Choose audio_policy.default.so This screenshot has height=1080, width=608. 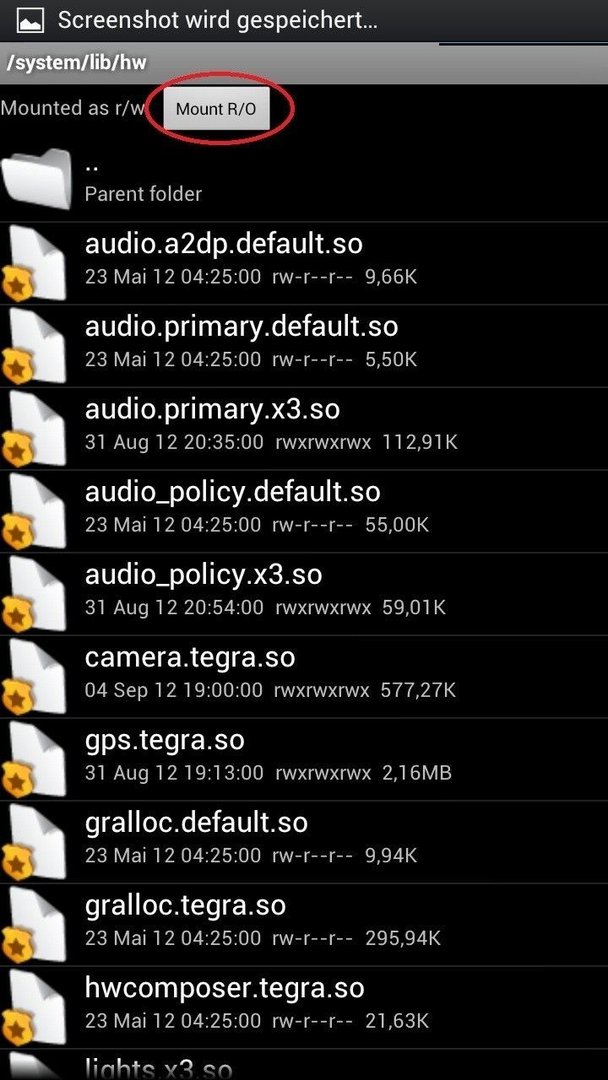point(304,511)
